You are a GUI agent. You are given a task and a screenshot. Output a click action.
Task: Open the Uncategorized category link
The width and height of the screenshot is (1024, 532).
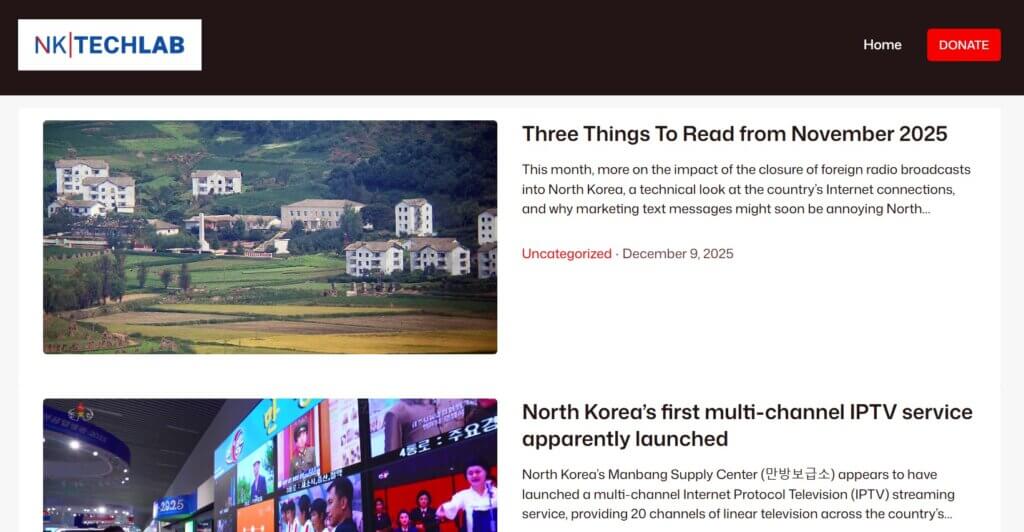(566, 254)
